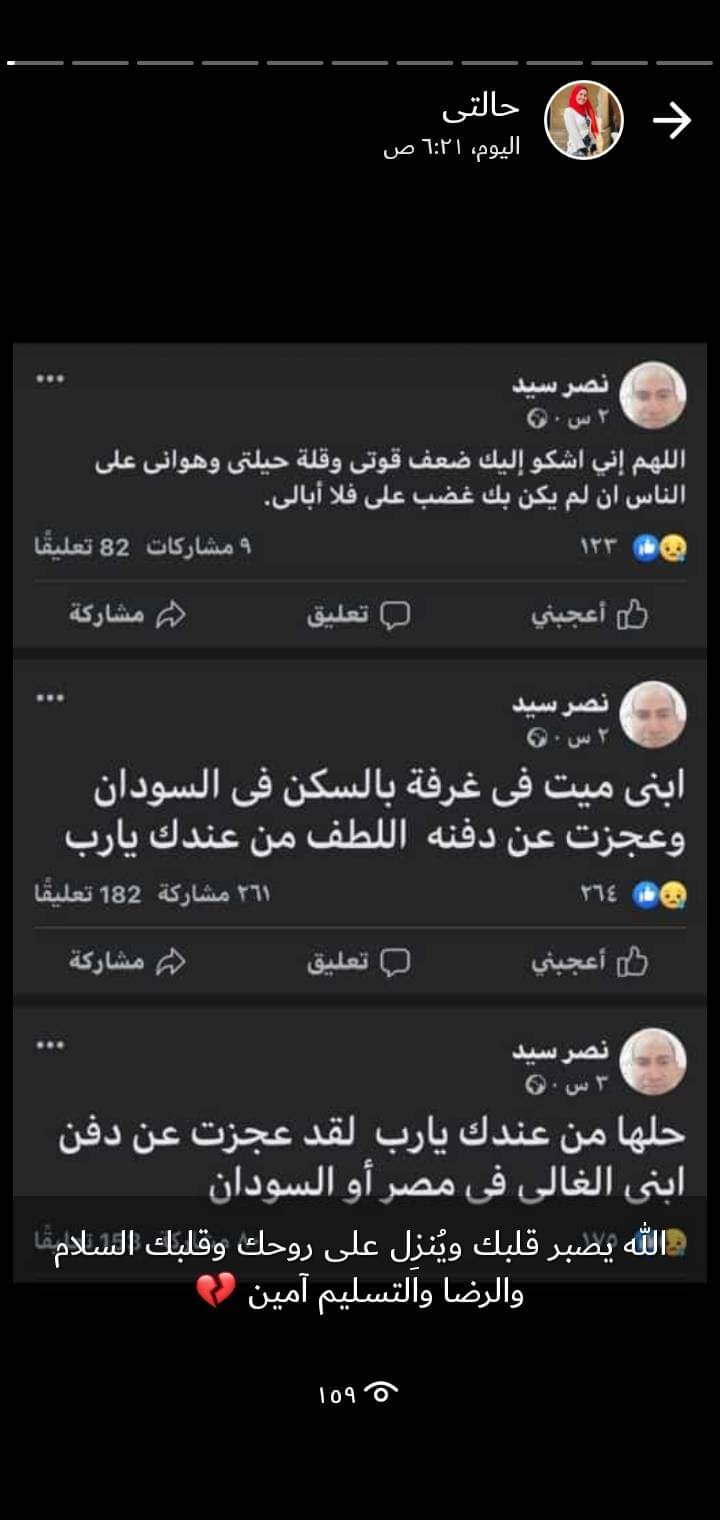Tap the profile picture beside حالتى

583,121
